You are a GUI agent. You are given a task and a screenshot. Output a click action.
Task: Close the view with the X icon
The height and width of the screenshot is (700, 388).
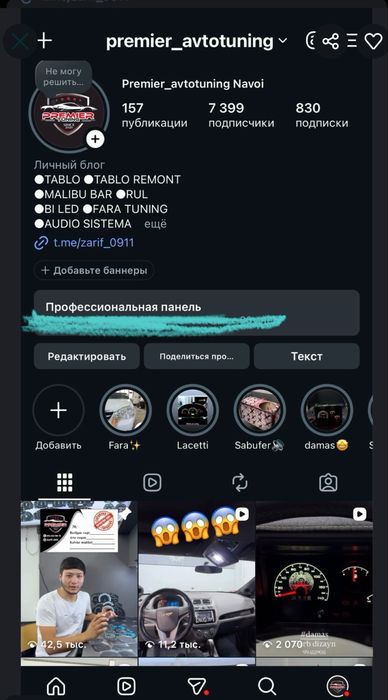[x=19, y=42]
